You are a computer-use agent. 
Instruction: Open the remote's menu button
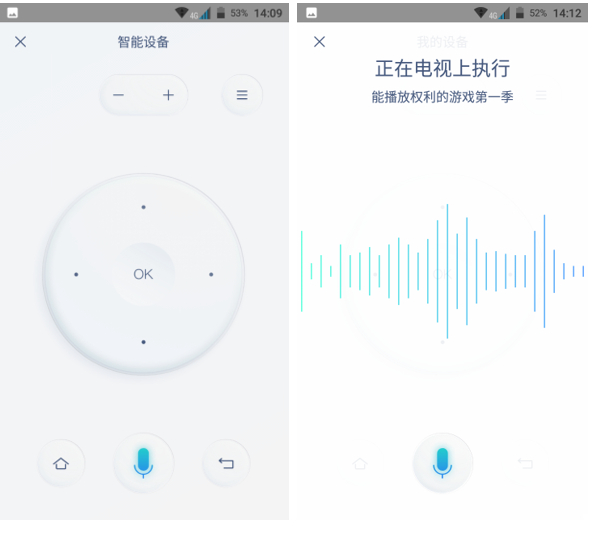click(x=242, y=95)
